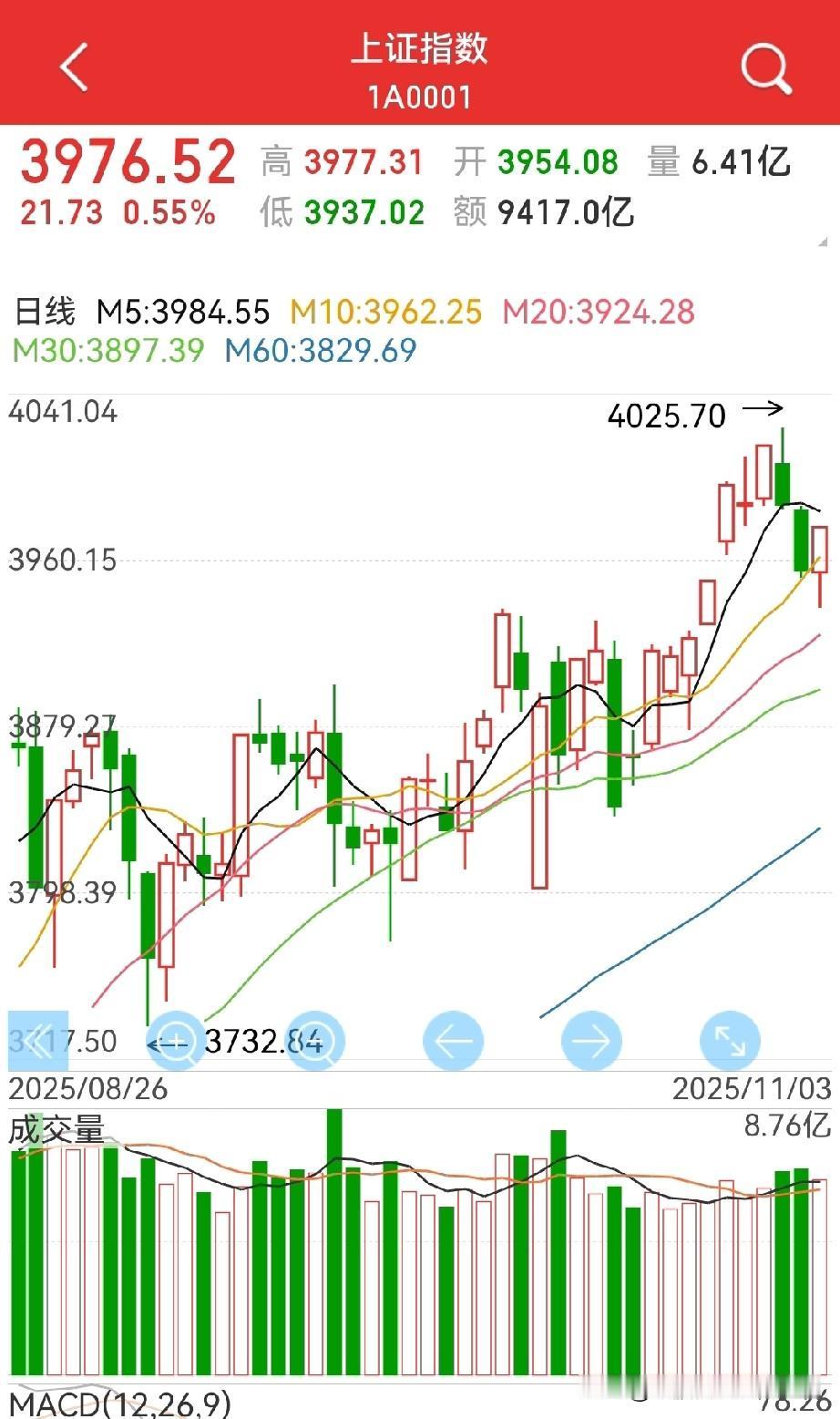Click the latest candlestick on the chart

pos(819,547)
